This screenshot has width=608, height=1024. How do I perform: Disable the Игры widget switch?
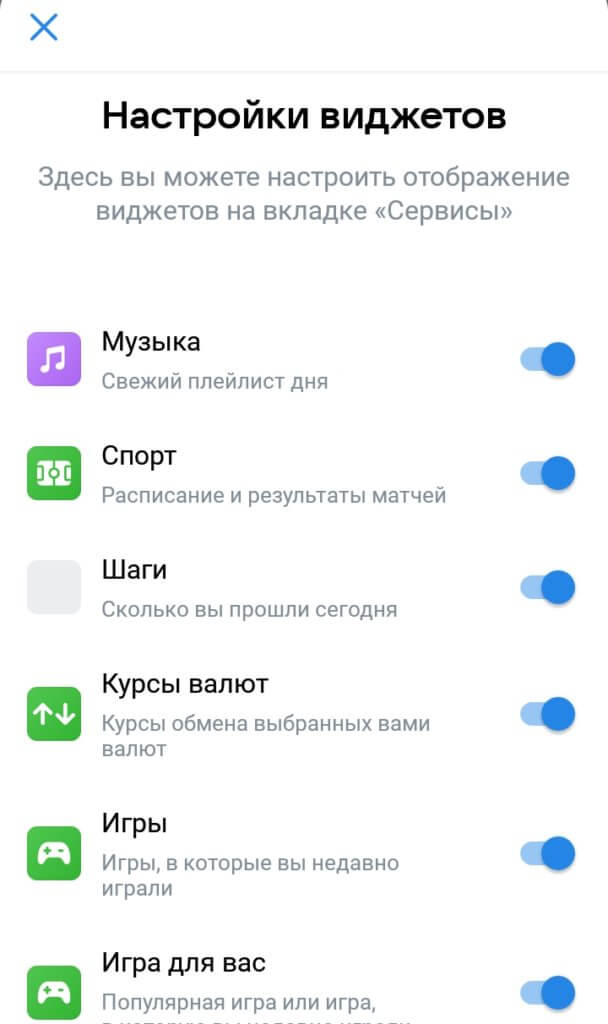point(548,854)
